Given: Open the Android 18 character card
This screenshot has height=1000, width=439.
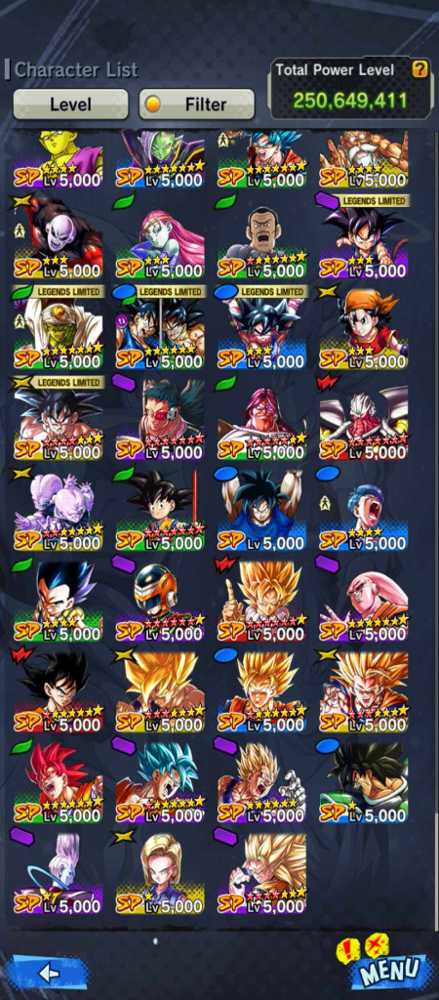Looking at the screenshot, I should [x=160, y=873].
